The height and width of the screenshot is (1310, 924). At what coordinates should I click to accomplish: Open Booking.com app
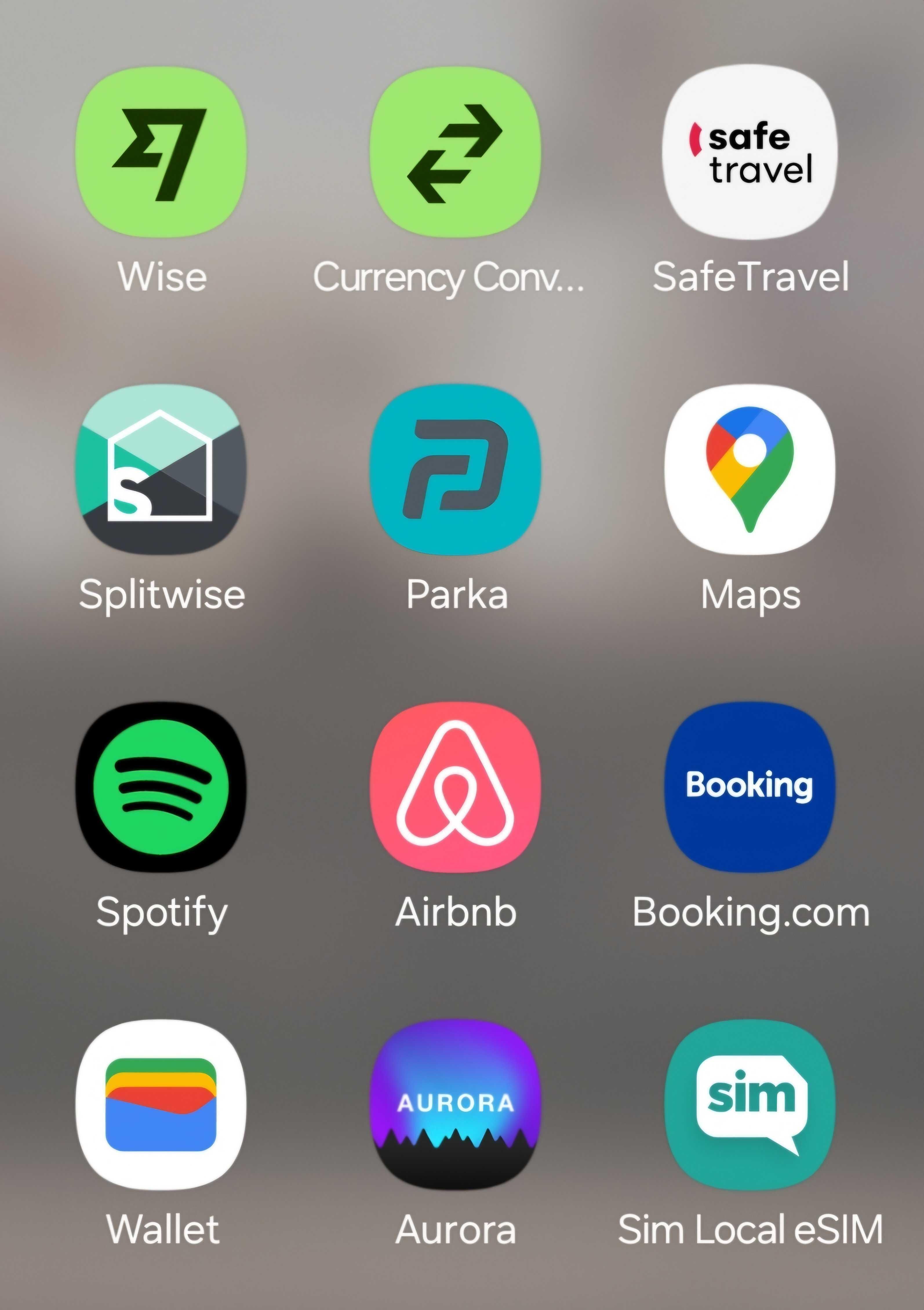(749, 787)
